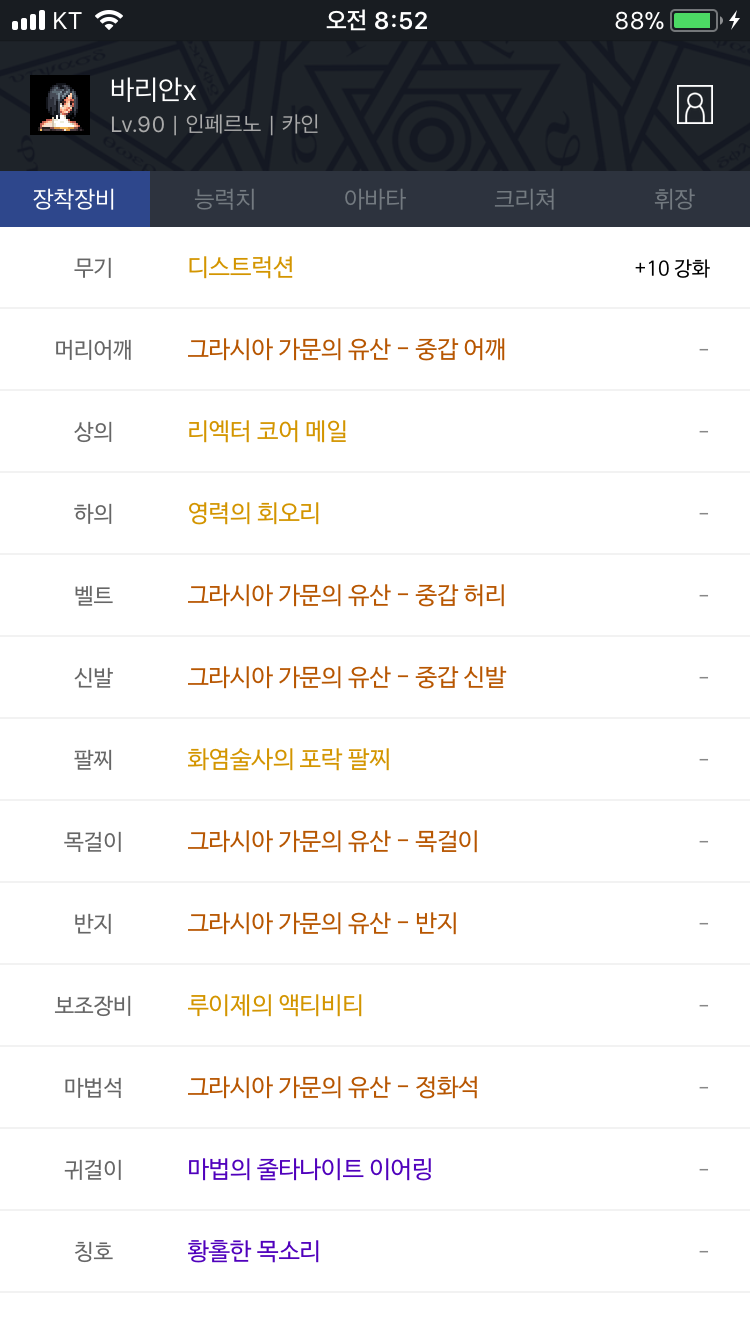Open 마법의 줄타나이트 이어링 item
Screen dimensions: 750x1334
(310, 1169)
